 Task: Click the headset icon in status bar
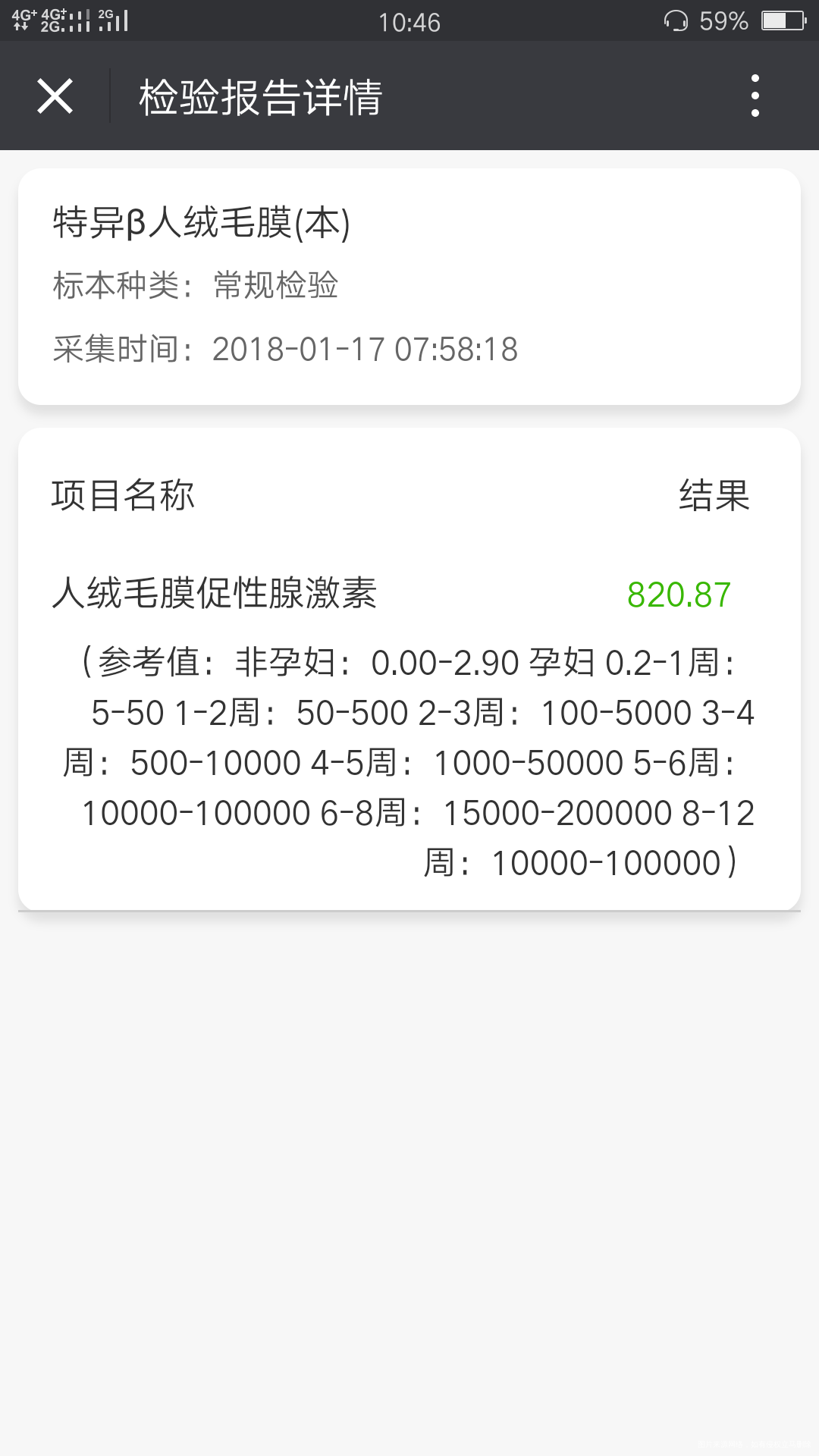click(x=676, y=20)
